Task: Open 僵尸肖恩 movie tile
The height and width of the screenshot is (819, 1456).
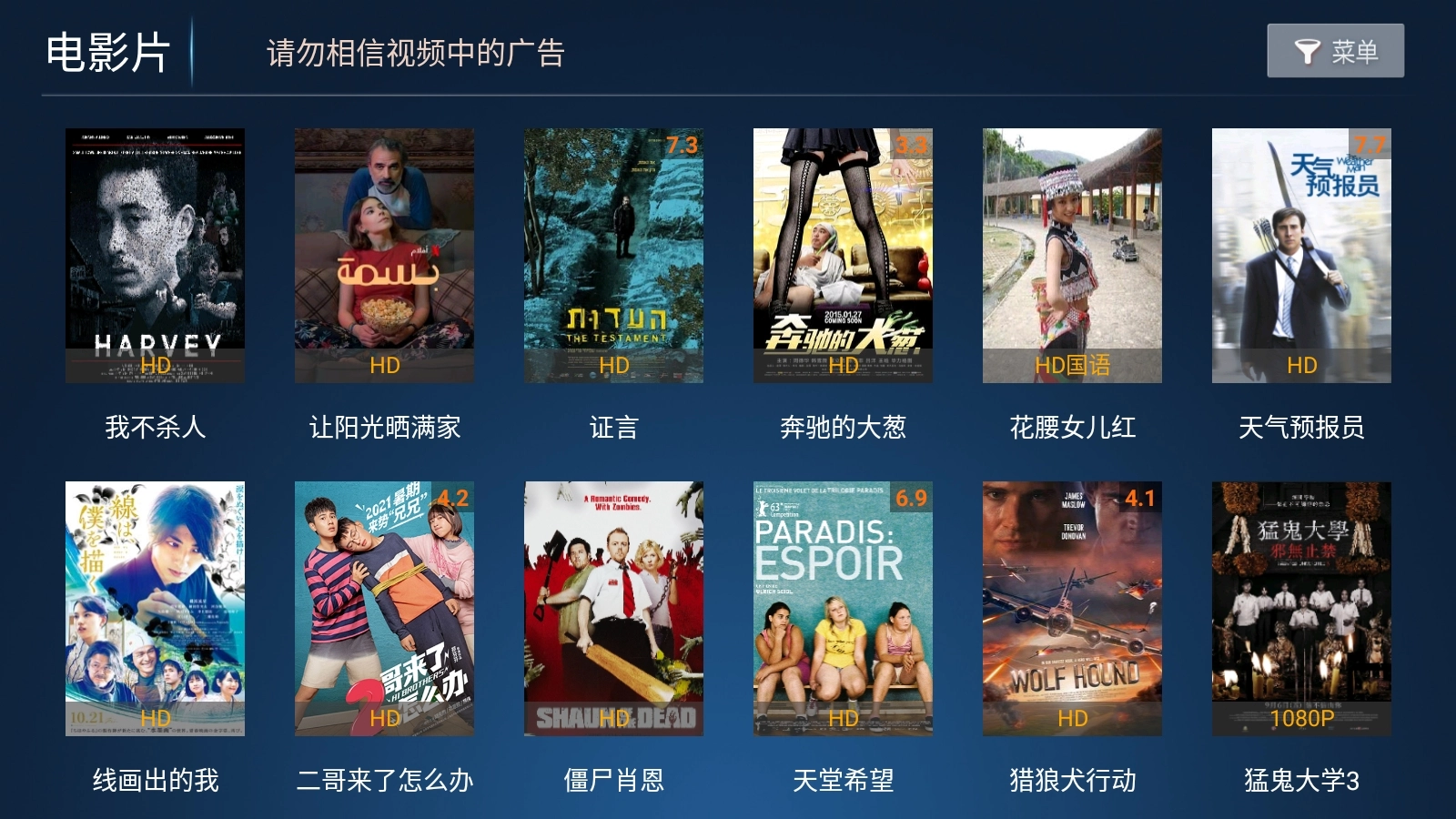Action: [x=613, y=608]
